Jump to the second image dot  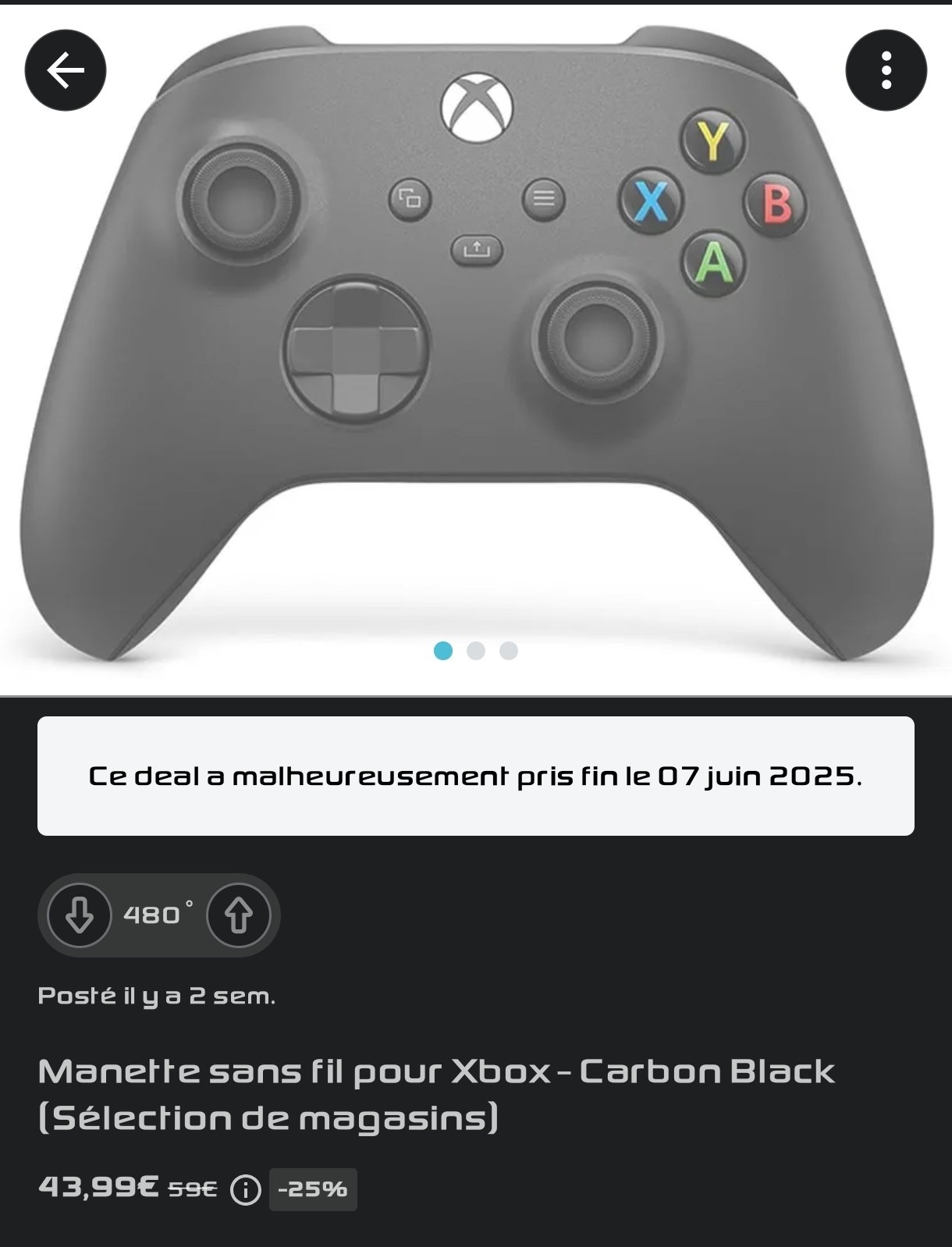(476, 651)
